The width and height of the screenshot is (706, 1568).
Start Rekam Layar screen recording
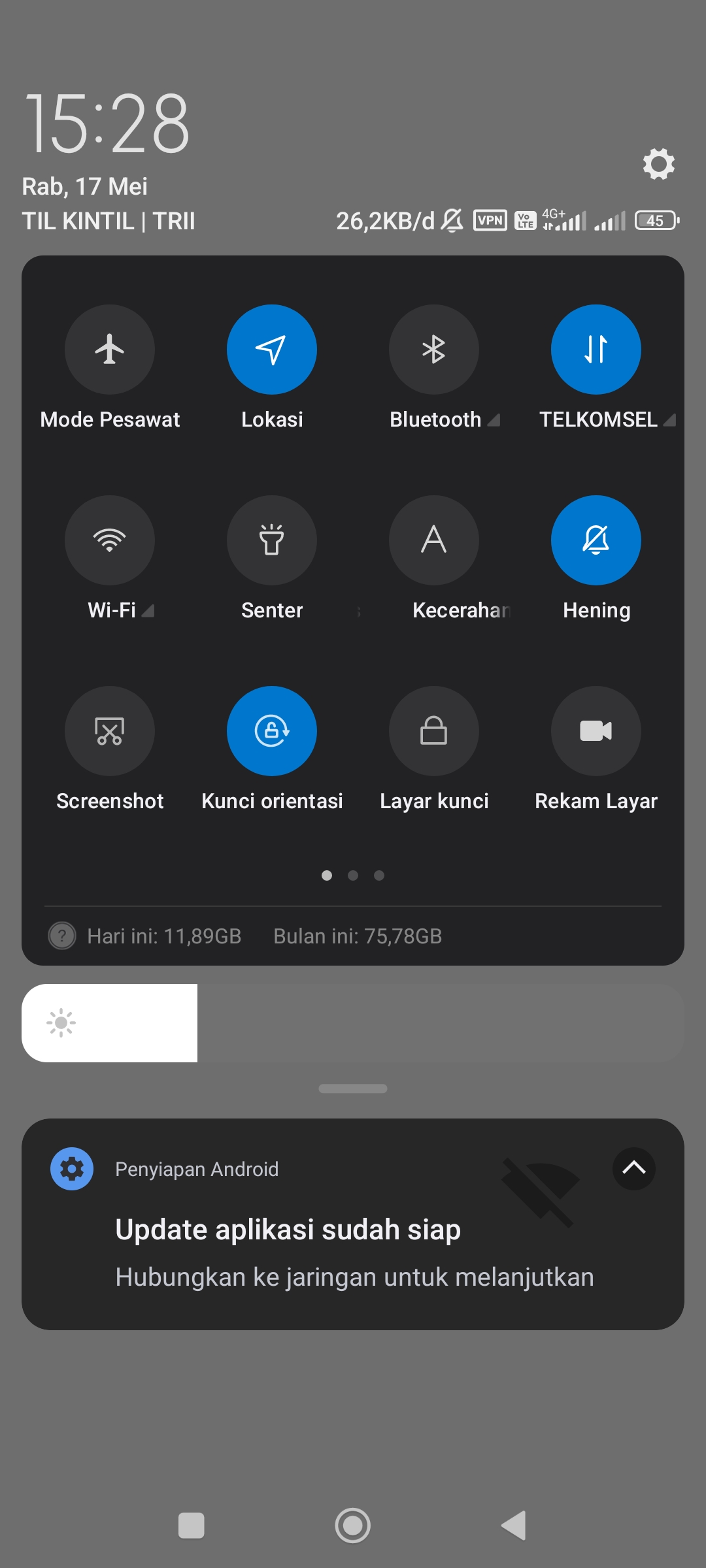(x=596, y=731)
